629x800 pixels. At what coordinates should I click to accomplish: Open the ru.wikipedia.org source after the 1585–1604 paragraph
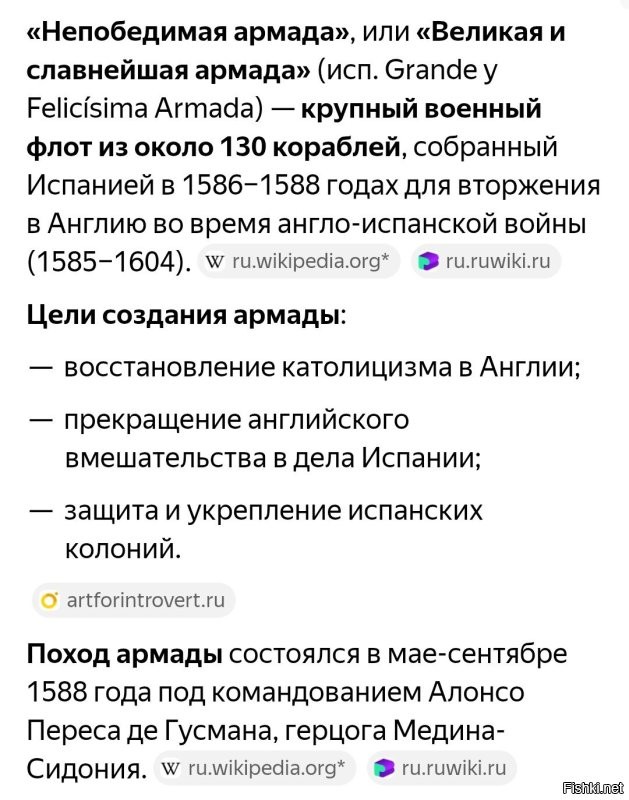(x=299, y=261)
